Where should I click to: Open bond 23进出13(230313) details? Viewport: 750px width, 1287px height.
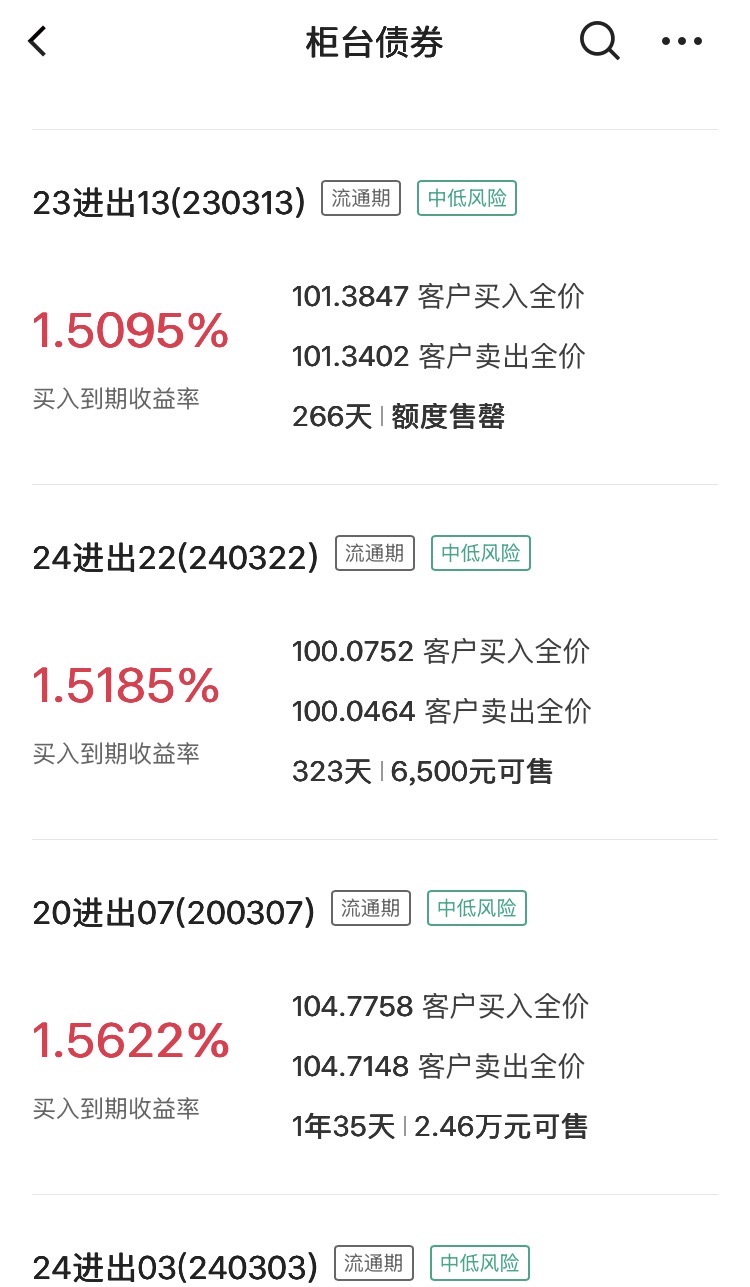tap(169, 203)
